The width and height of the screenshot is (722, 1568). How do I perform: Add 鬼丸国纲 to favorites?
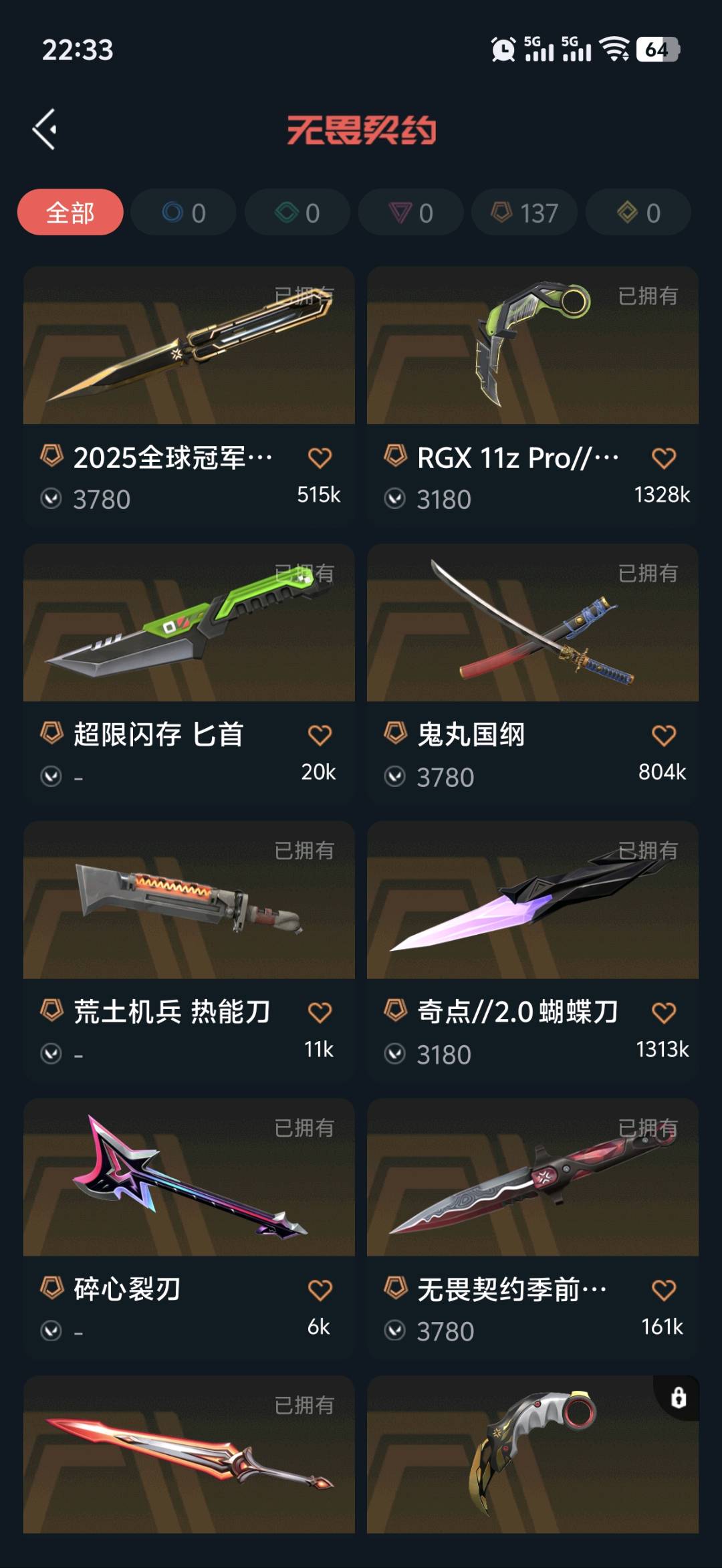(x=663, y=736)
